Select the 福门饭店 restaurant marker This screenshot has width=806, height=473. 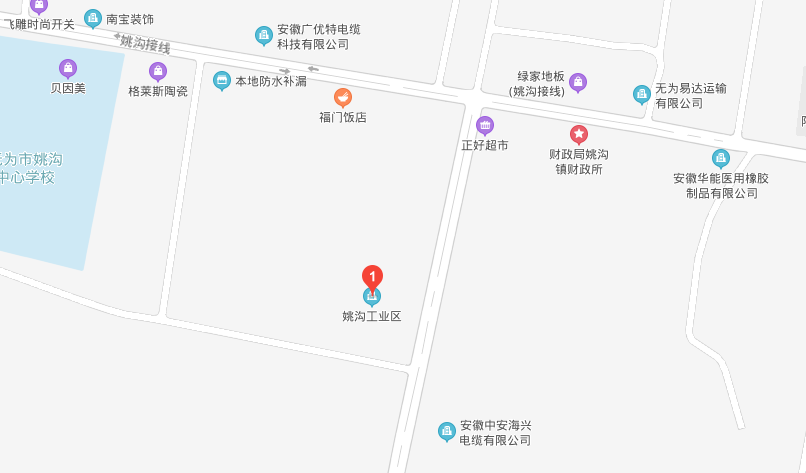343,97
